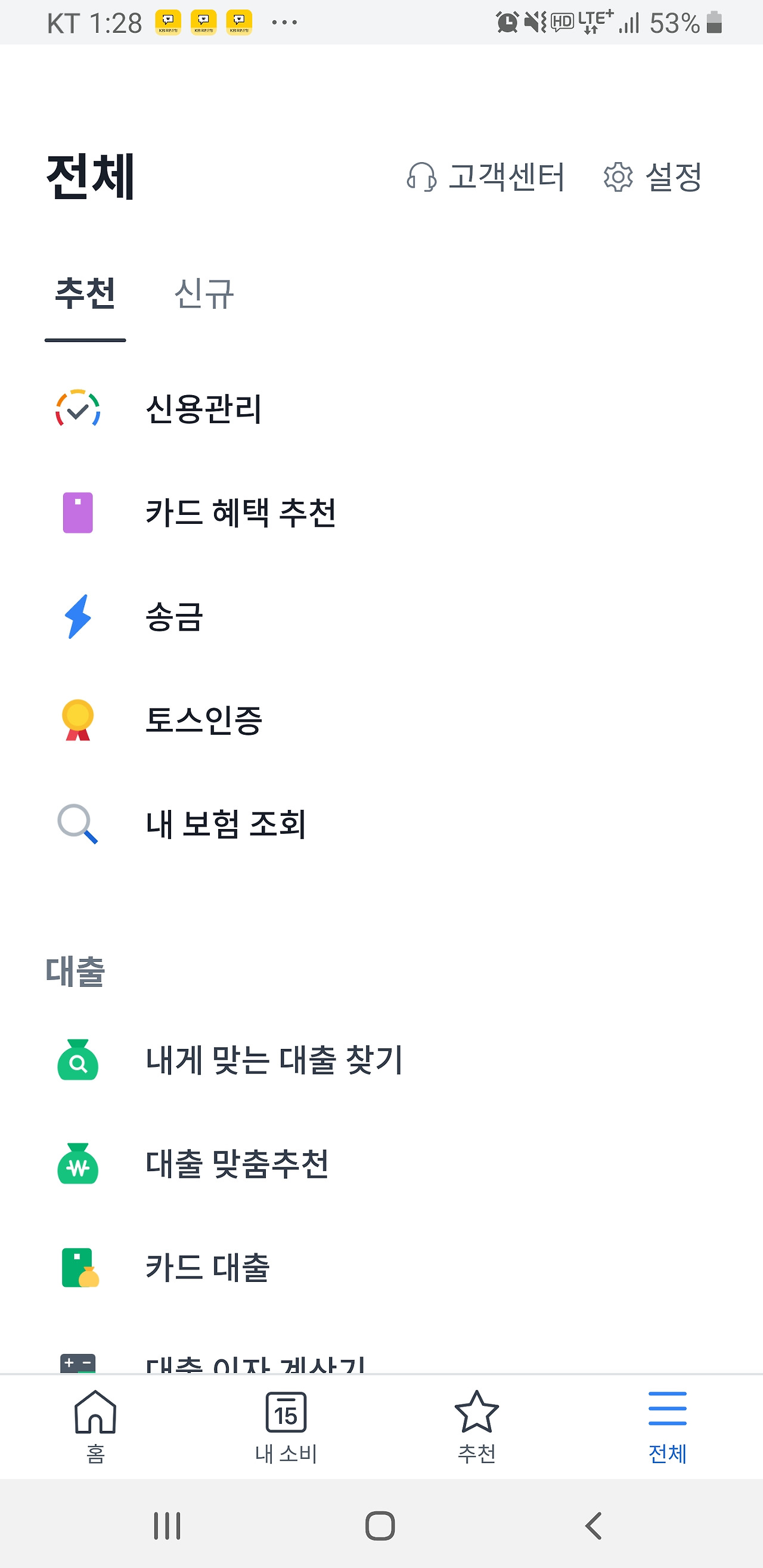Open 고객센터 customer support
Viewport: 763px width, 1568px height.
click(x=485, y=177)
